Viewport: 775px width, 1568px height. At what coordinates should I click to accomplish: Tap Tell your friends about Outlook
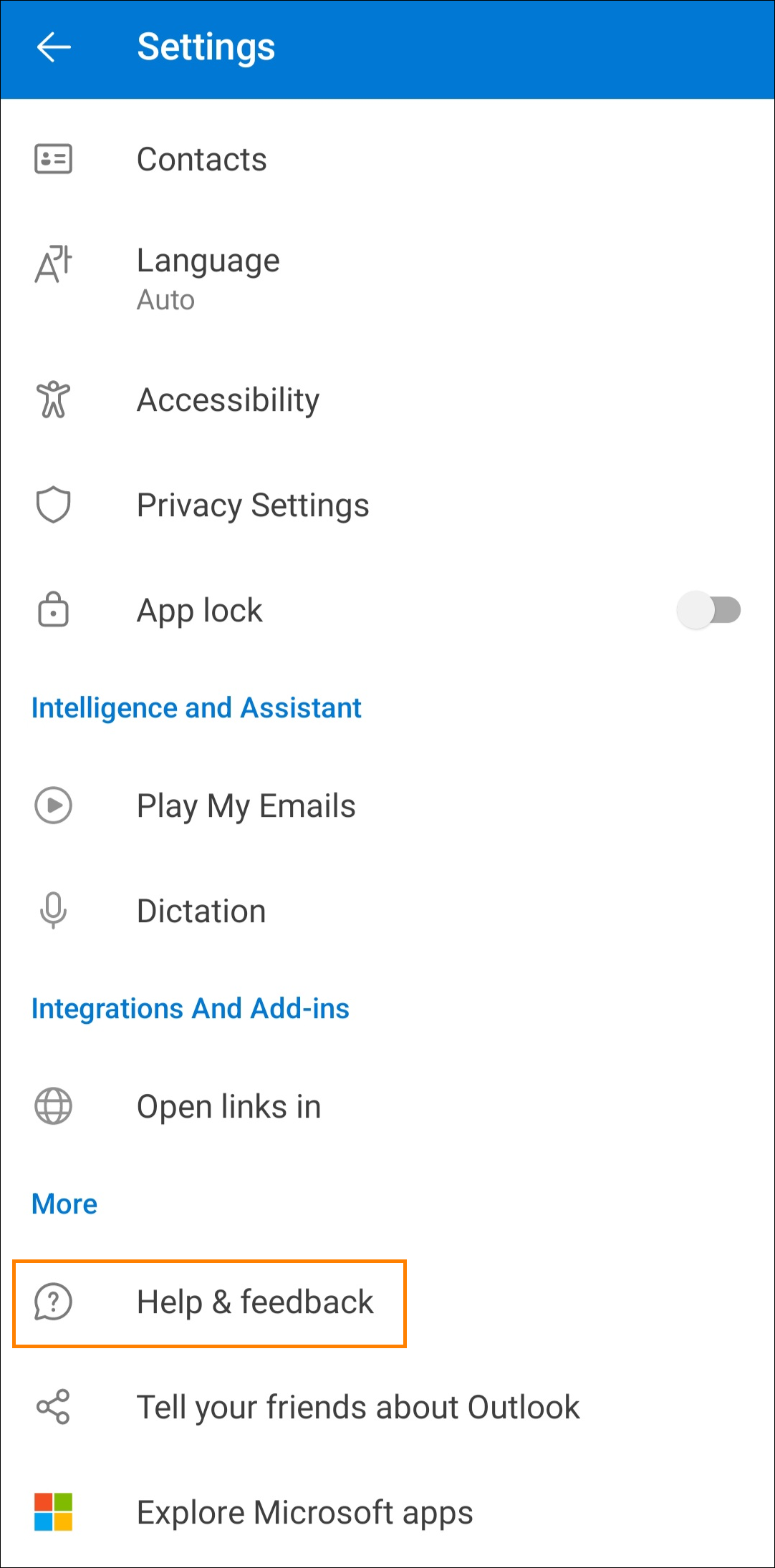[x=387, y=1407]
